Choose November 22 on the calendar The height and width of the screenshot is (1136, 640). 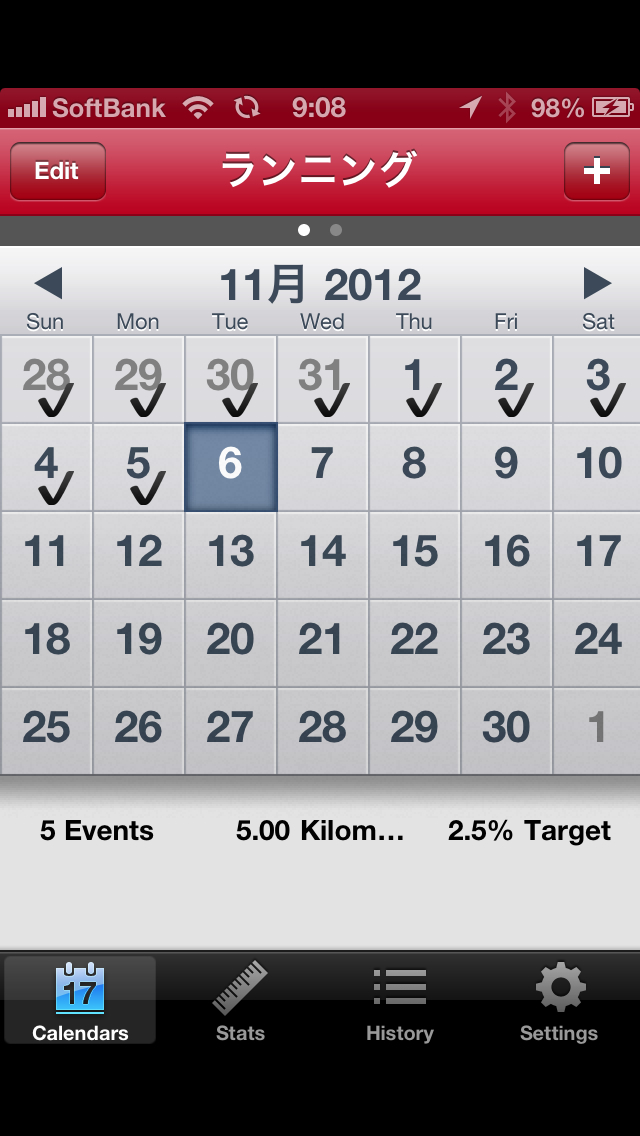(x=414, y=643)
